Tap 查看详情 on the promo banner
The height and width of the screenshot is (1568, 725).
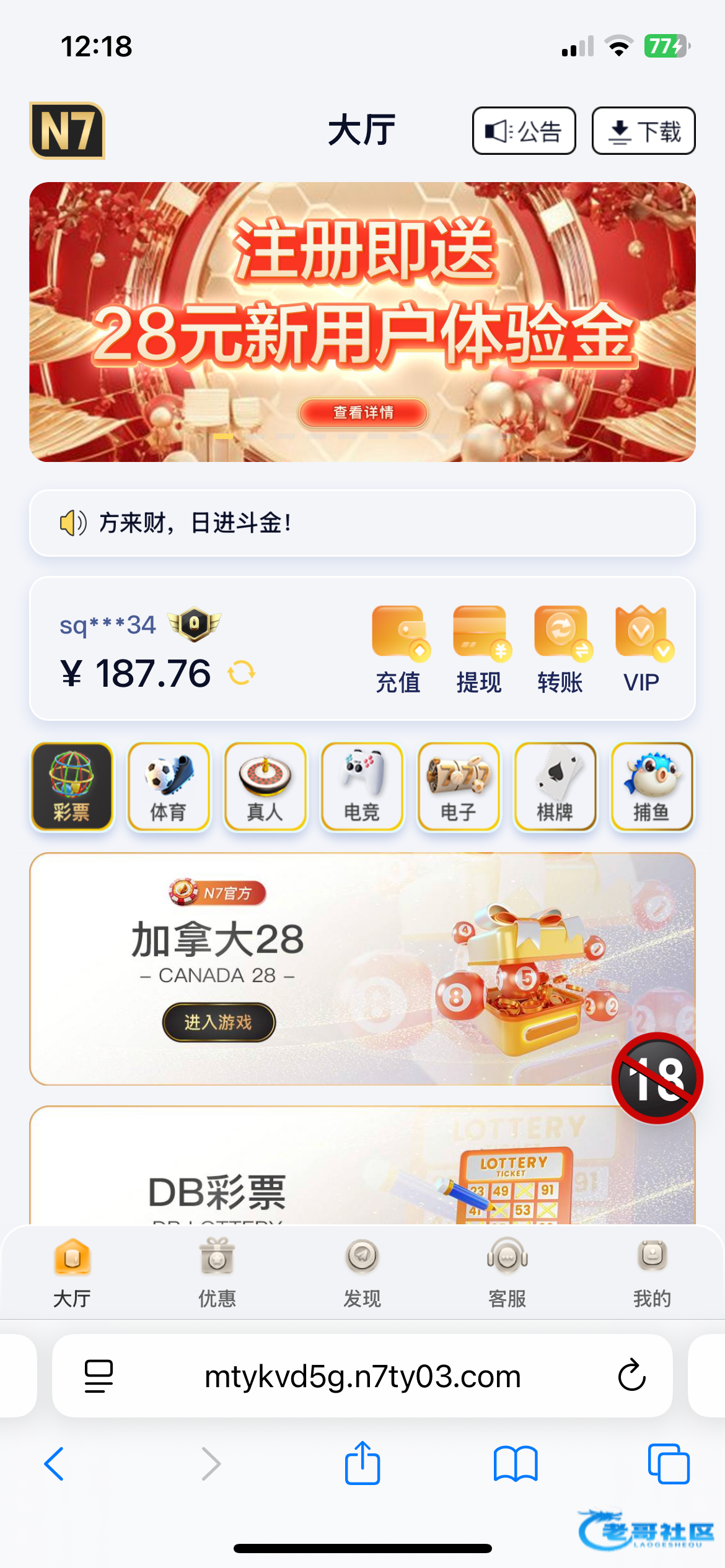click(x=363, y=412)
